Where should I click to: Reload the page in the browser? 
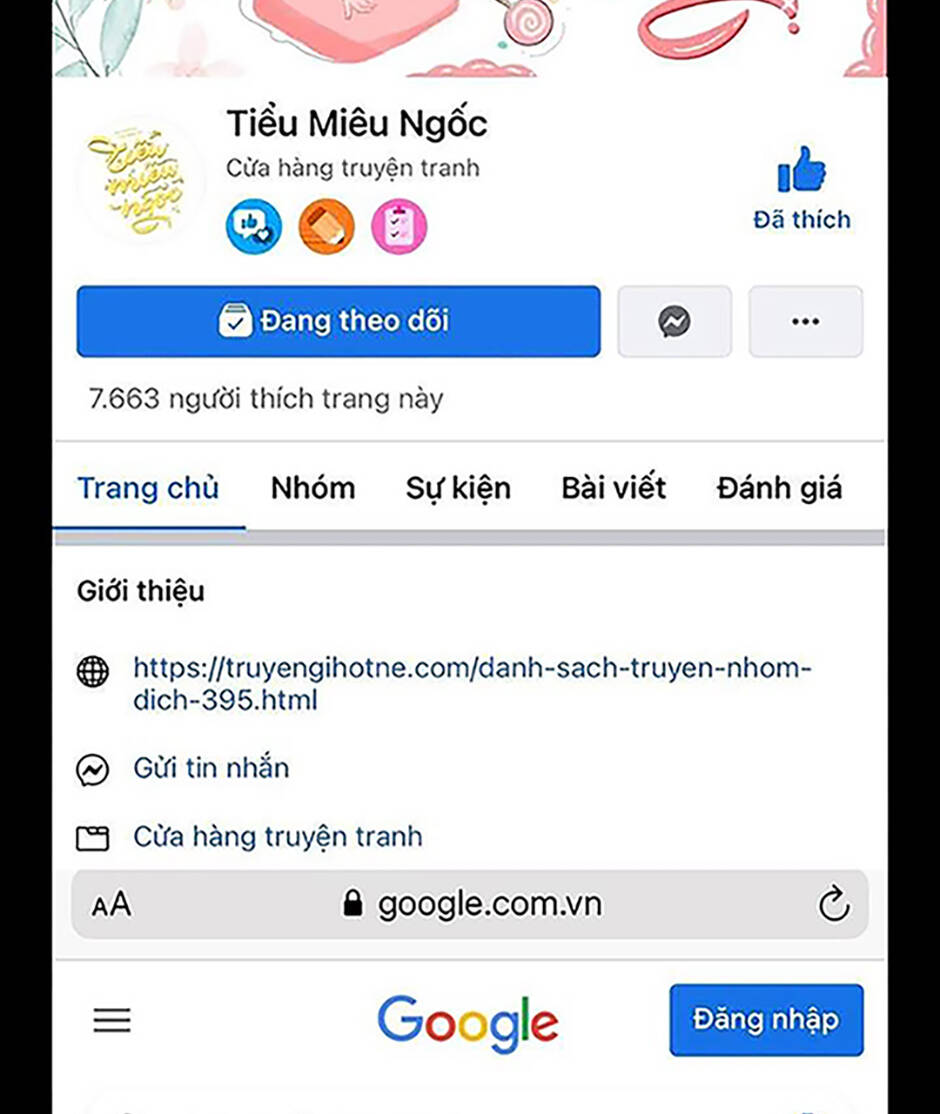click(x=833, y=905)
